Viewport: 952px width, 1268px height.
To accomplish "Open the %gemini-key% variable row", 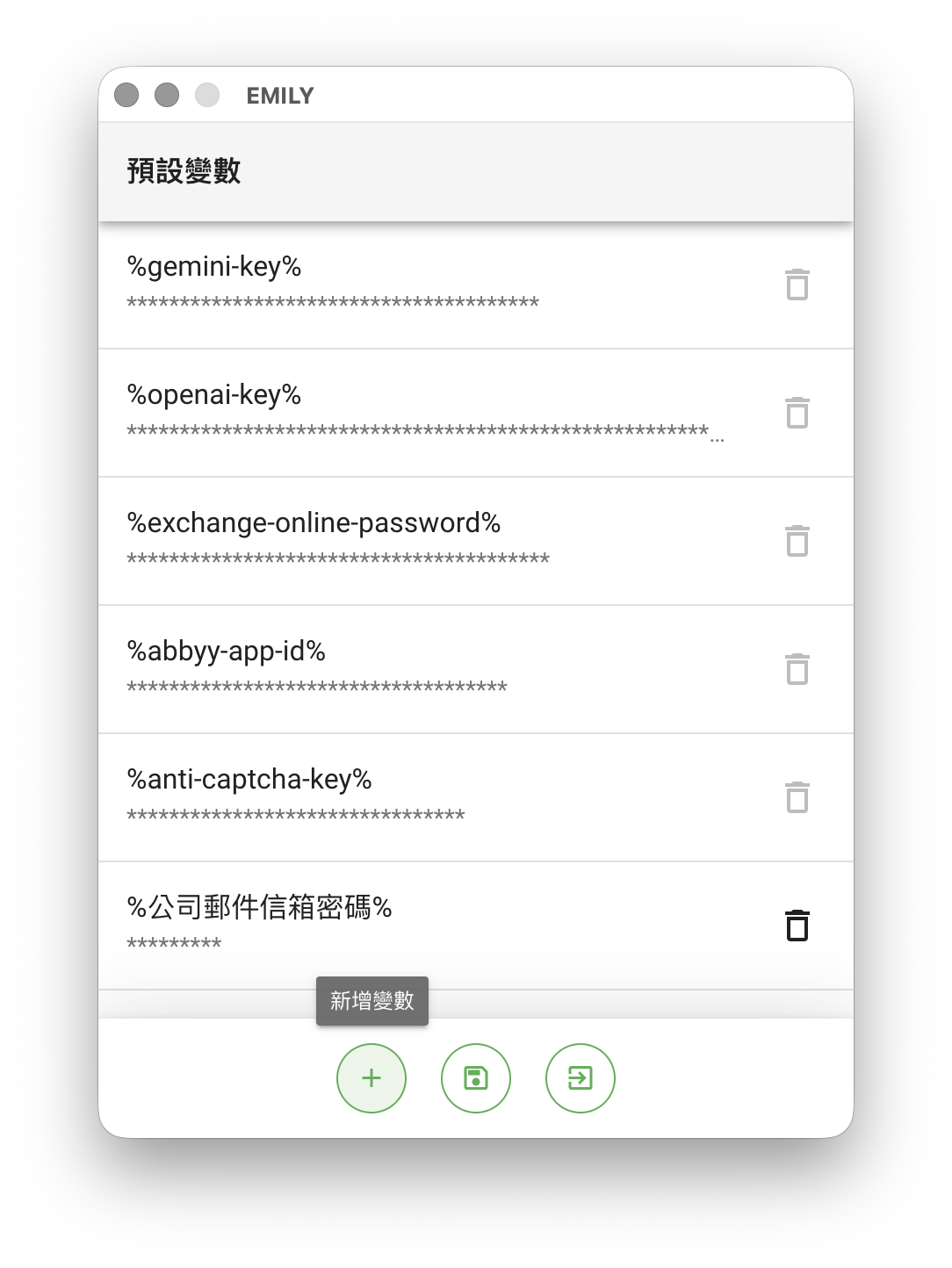I will pos(422,285).
